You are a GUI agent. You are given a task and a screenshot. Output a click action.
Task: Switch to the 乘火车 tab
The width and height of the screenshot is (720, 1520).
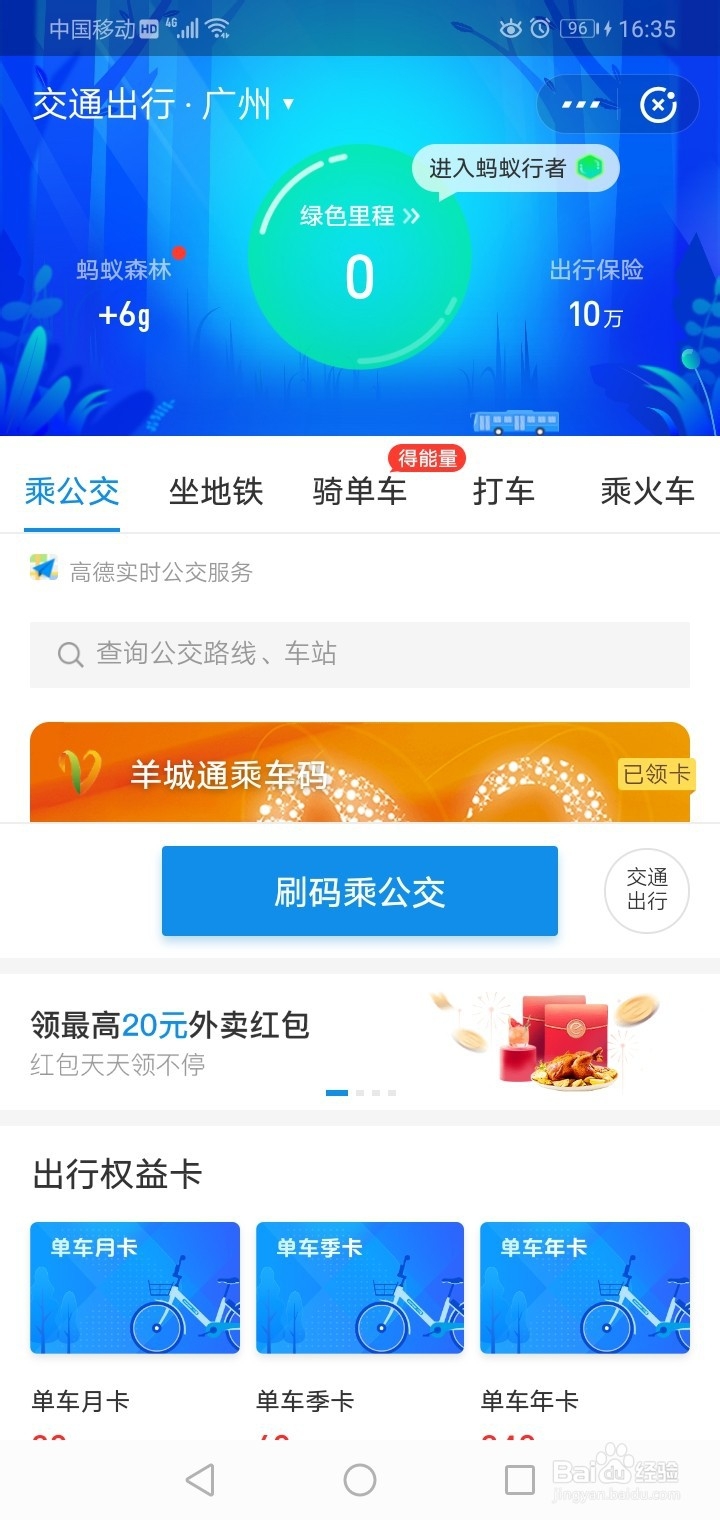pos(646,491)
